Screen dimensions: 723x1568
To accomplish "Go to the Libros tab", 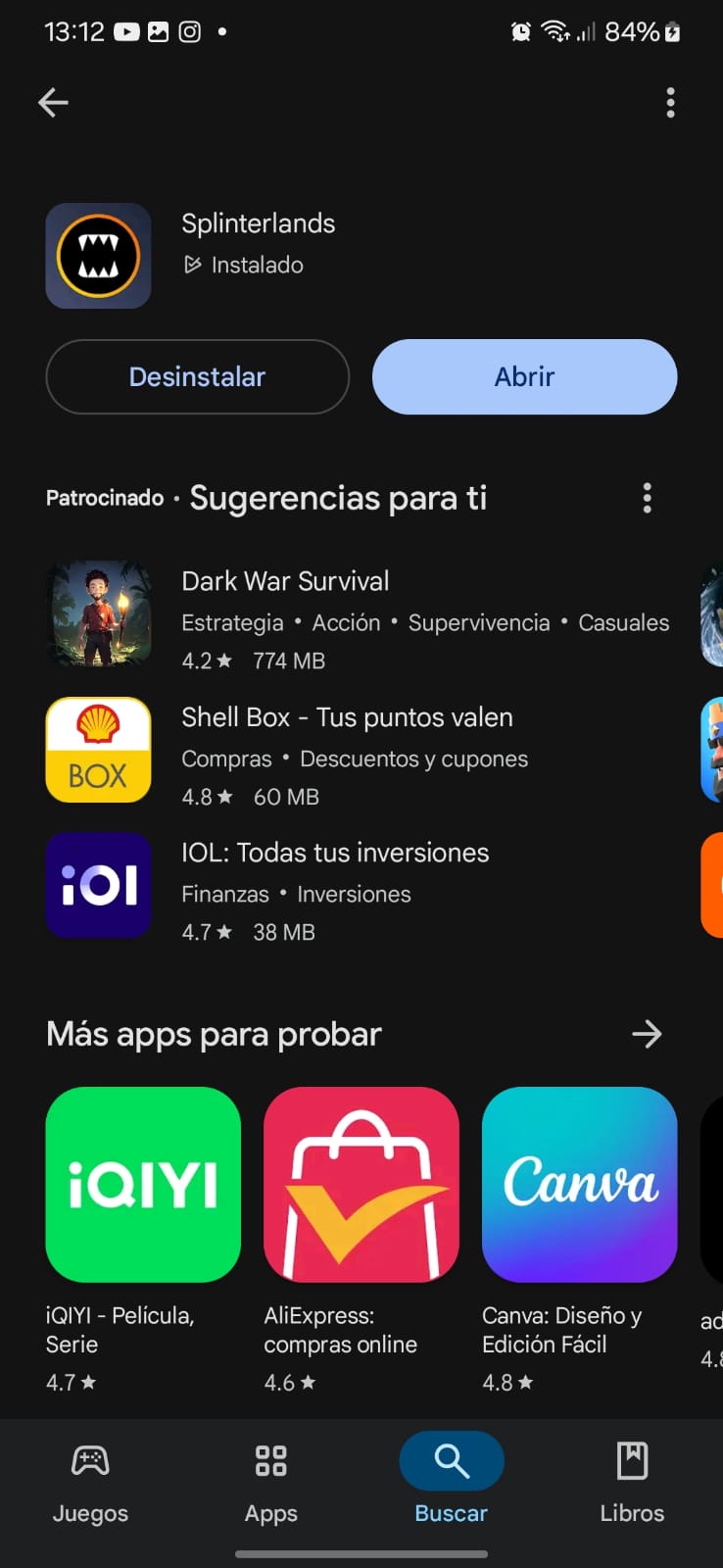I will 632,1482.
